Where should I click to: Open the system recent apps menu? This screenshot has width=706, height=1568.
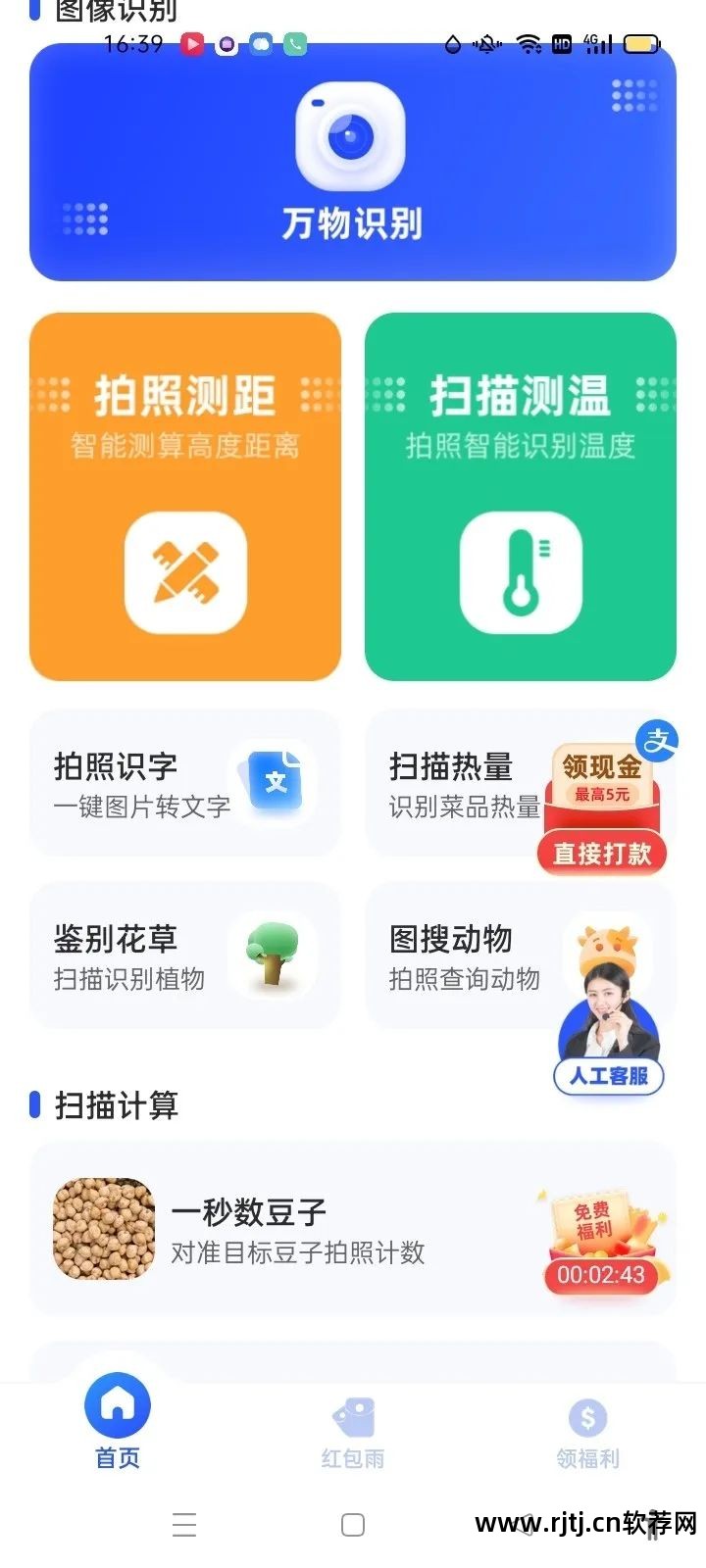(x=184, y=1525)
